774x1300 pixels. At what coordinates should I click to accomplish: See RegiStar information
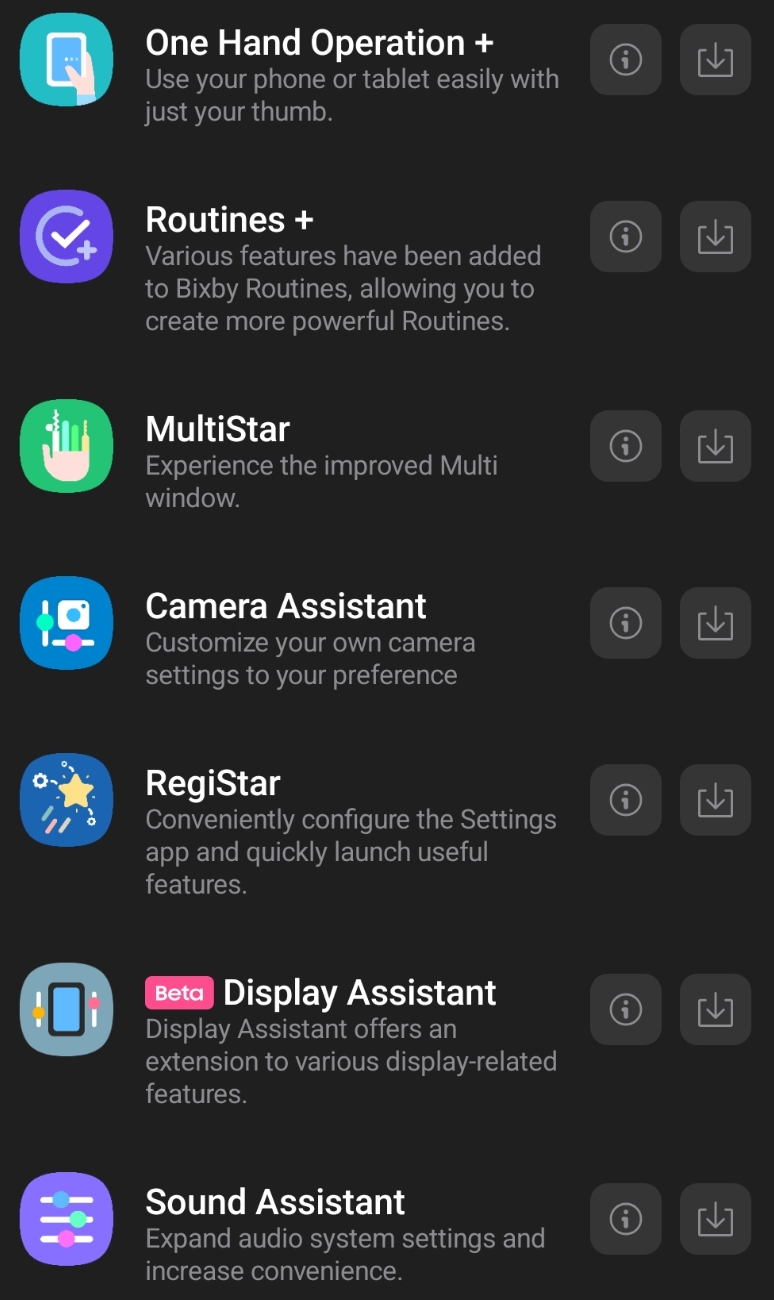click(625, 800)
